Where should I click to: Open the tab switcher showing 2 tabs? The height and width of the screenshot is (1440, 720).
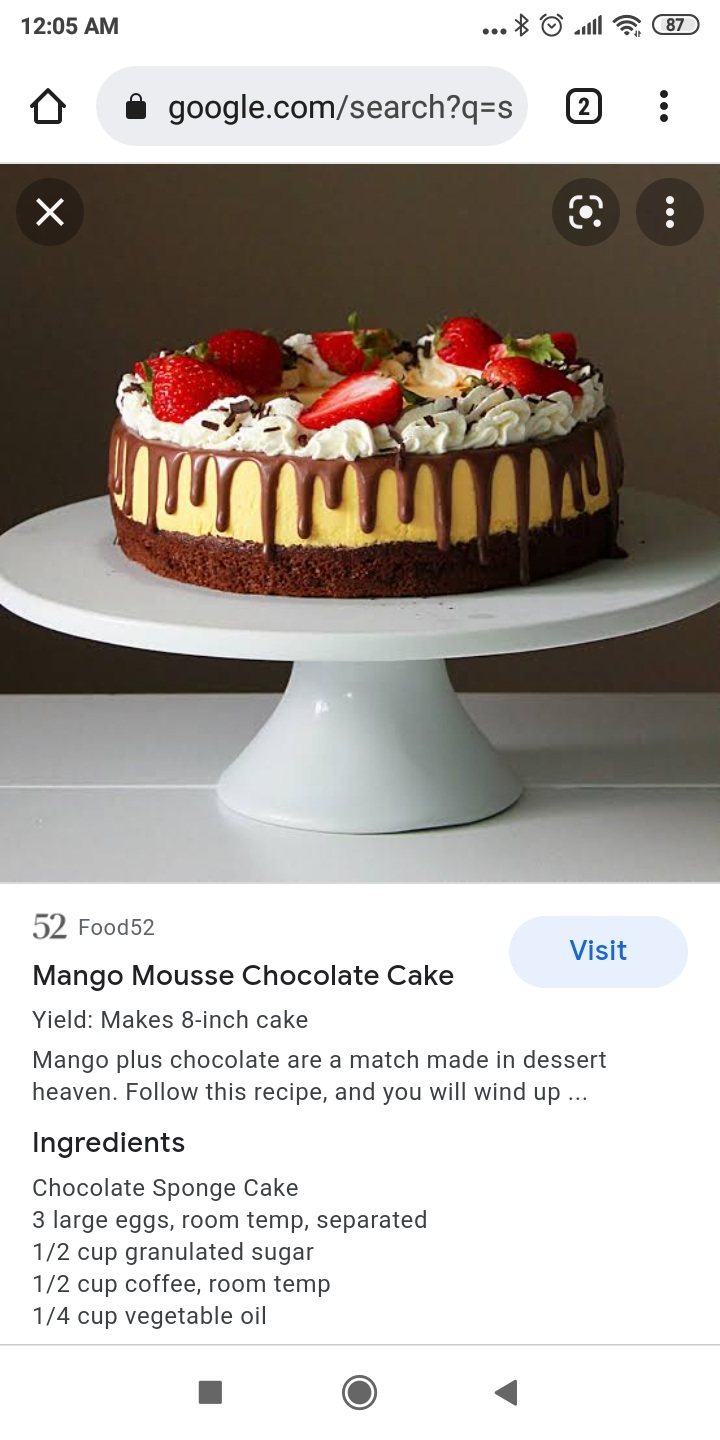click(583, 107)
